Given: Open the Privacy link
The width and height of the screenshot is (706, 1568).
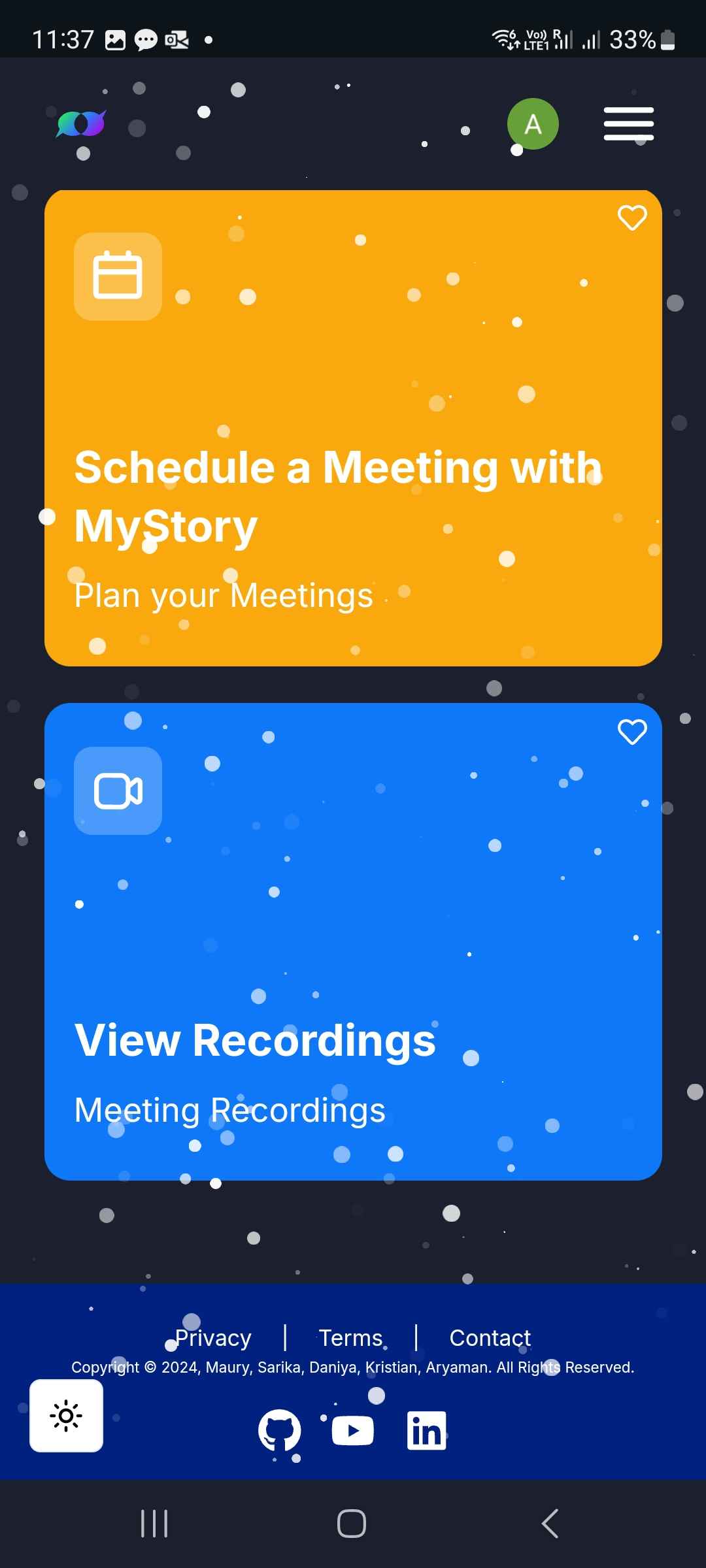Looking at the screenshot, I should point(213,1338).
